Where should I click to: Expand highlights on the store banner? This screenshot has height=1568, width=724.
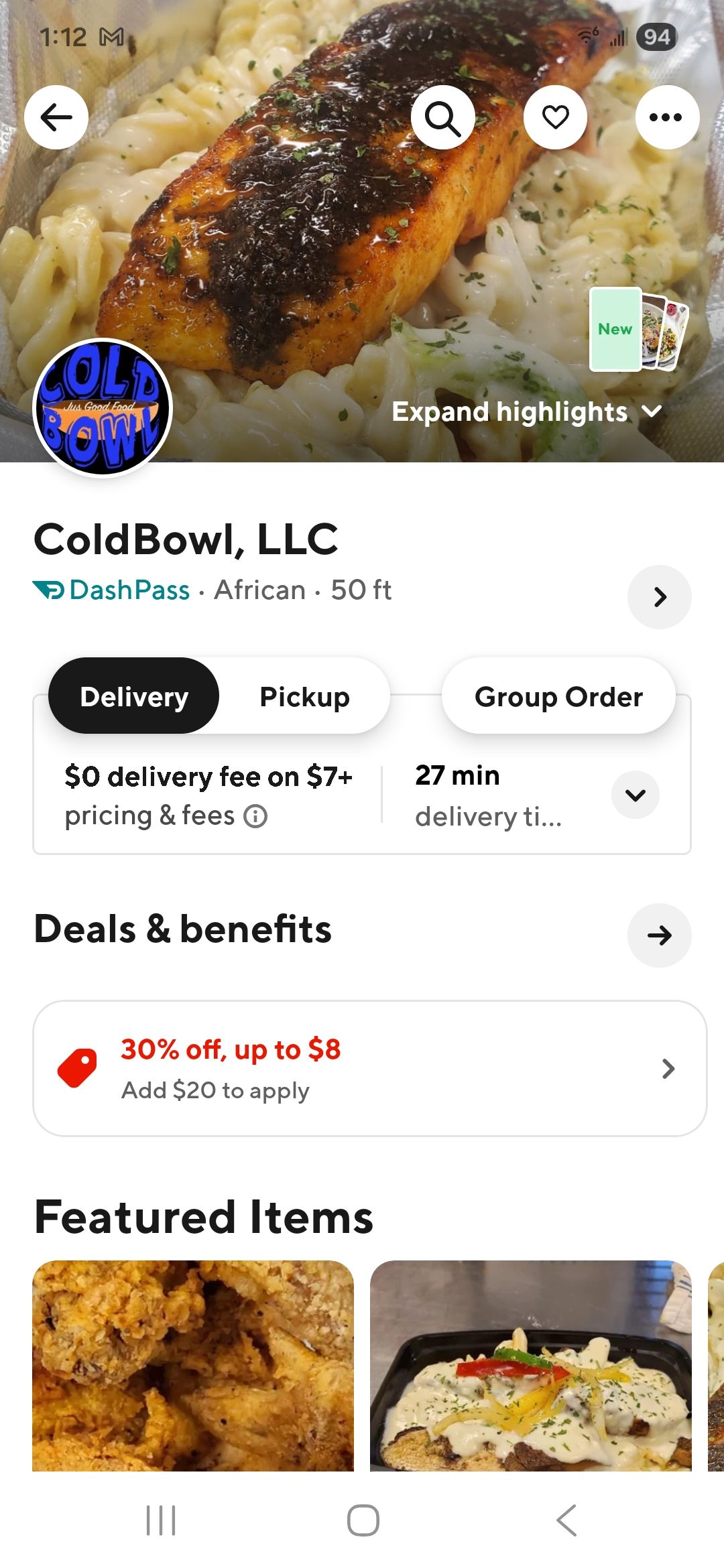(x=527, y=411)
